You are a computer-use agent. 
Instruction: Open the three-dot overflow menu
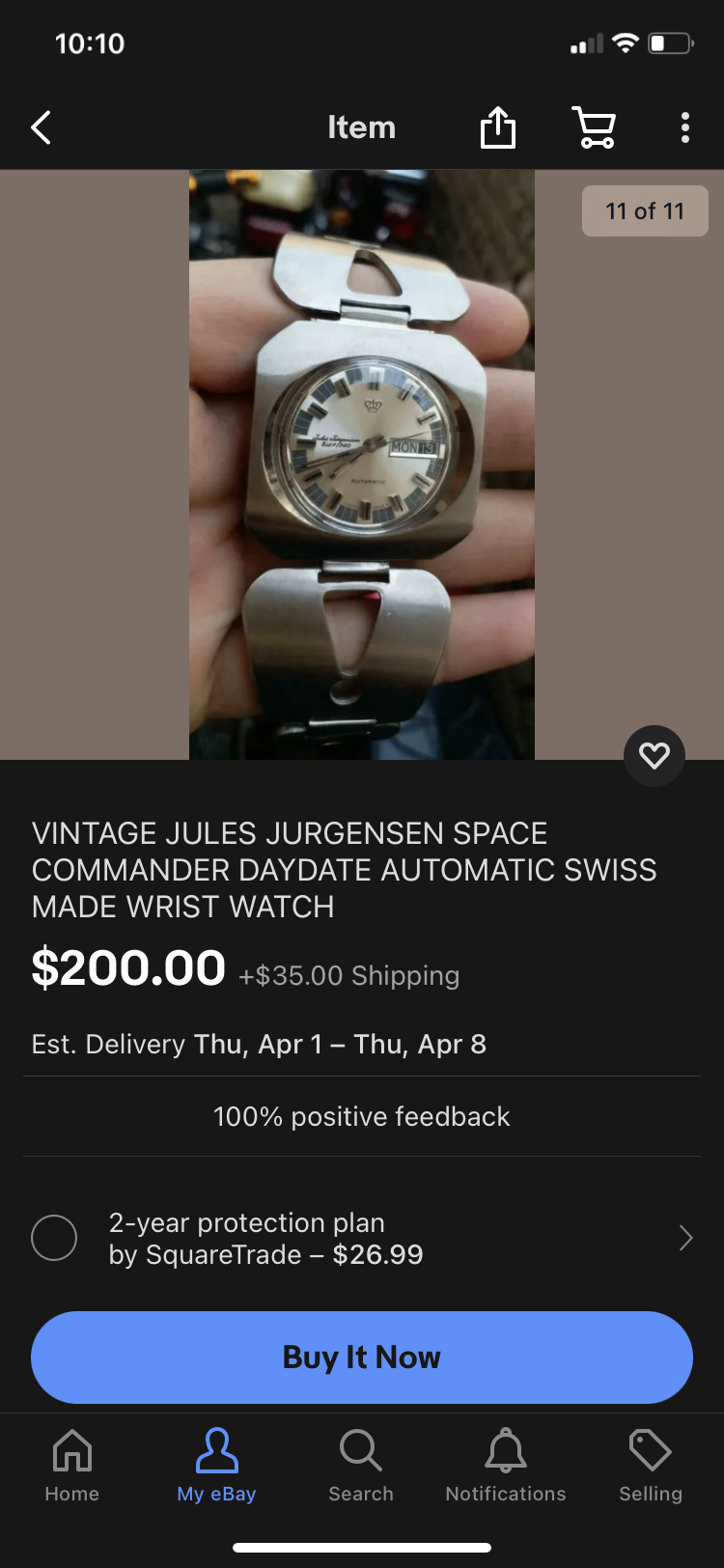point(685,127)
